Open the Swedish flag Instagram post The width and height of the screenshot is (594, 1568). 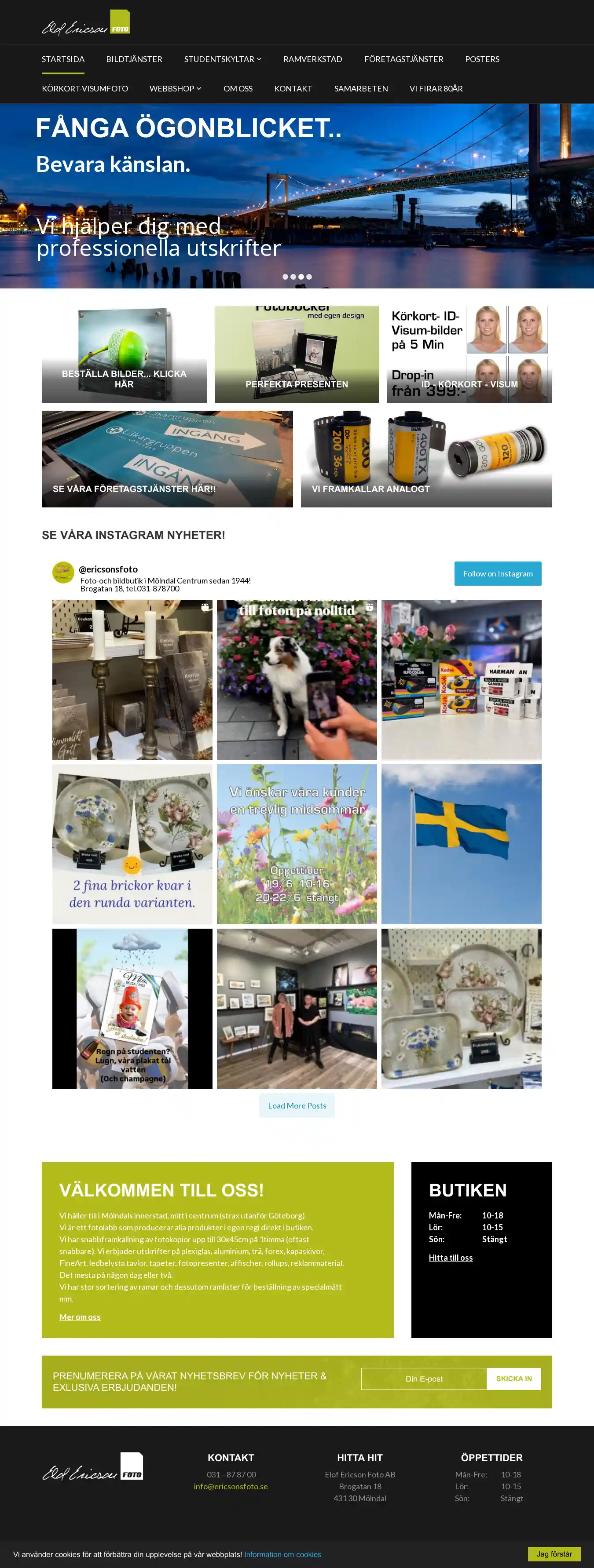[x=461, y=844]
